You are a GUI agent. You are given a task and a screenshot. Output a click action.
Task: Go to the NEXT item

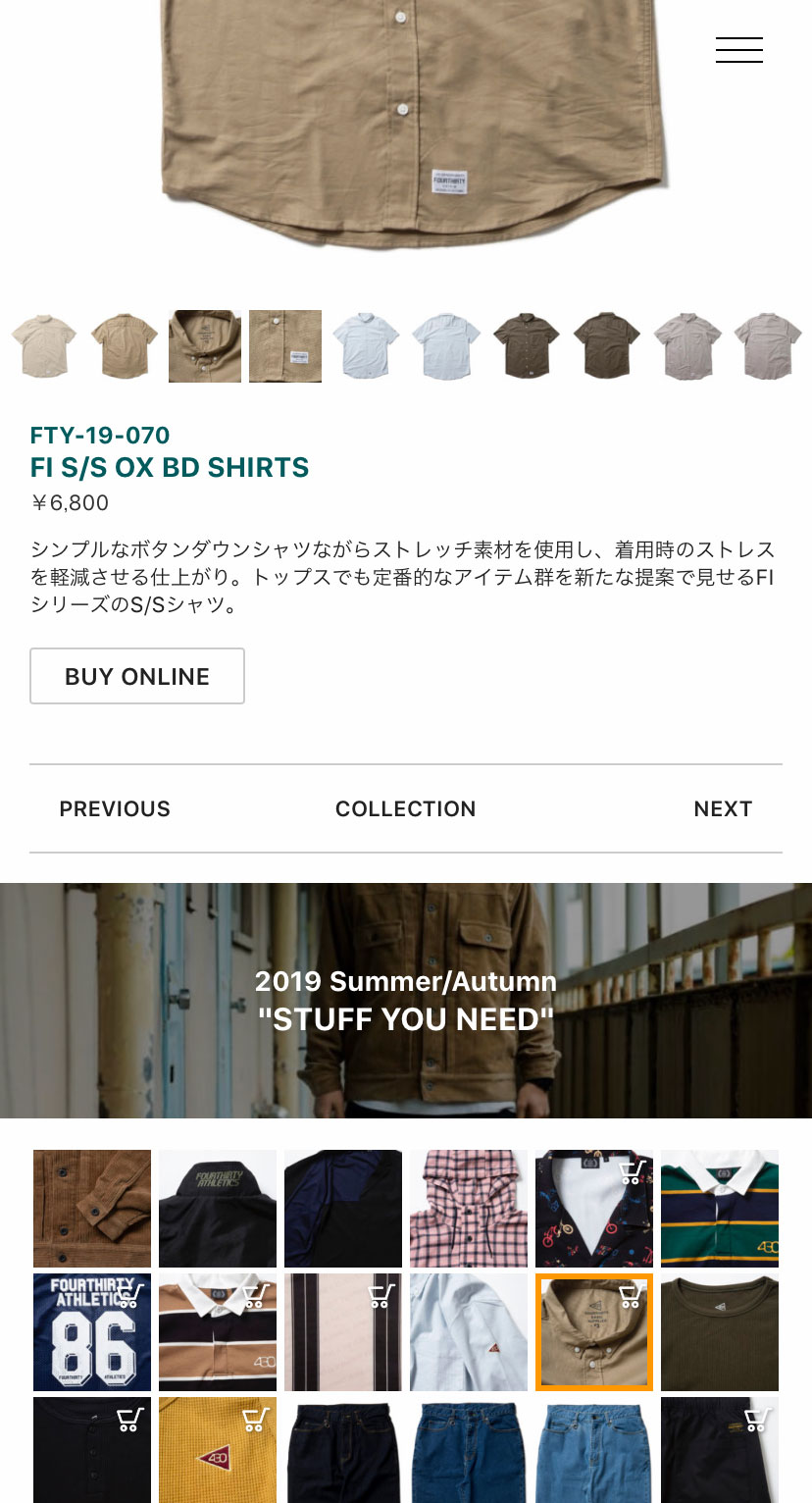click(x=723, y=808)
